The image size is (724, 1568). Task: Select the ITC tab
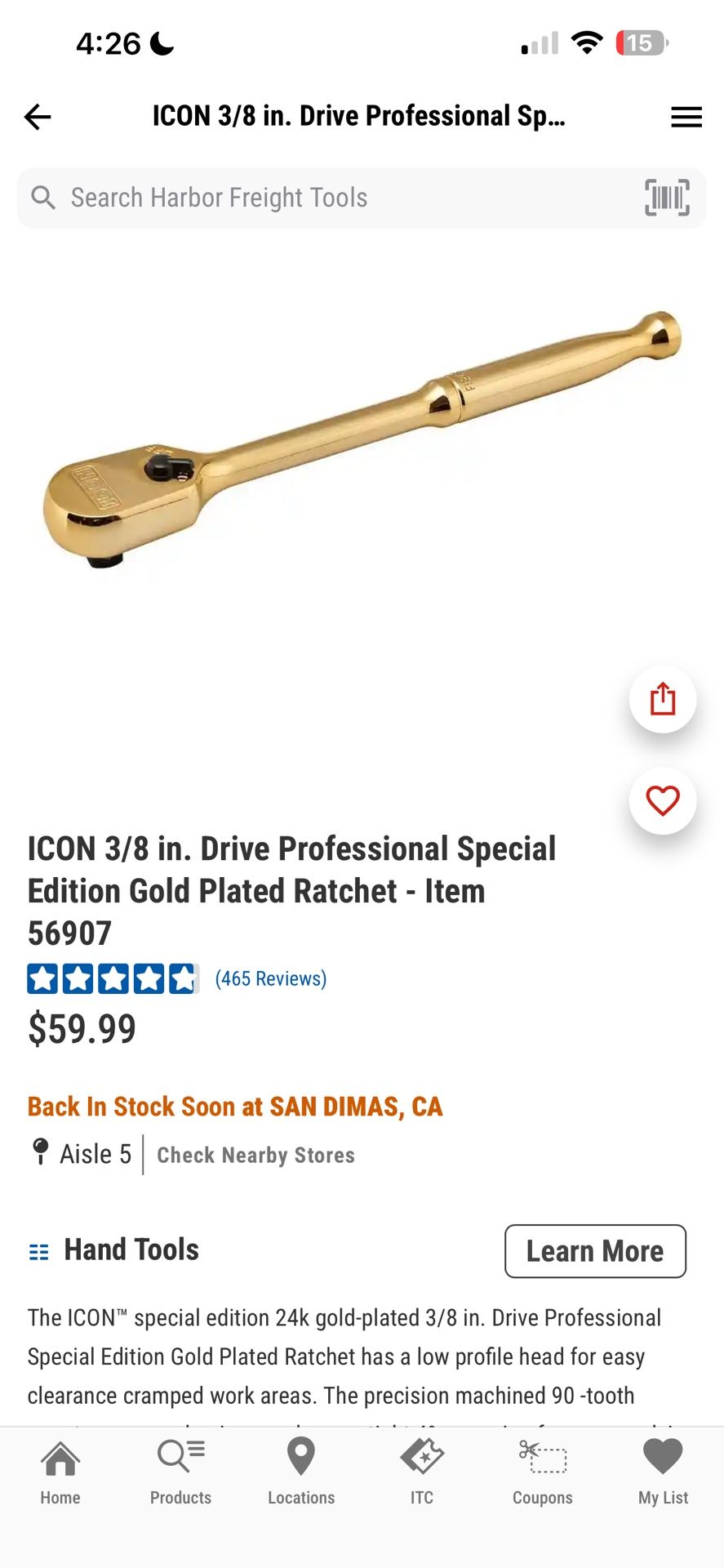[421, 1472]
